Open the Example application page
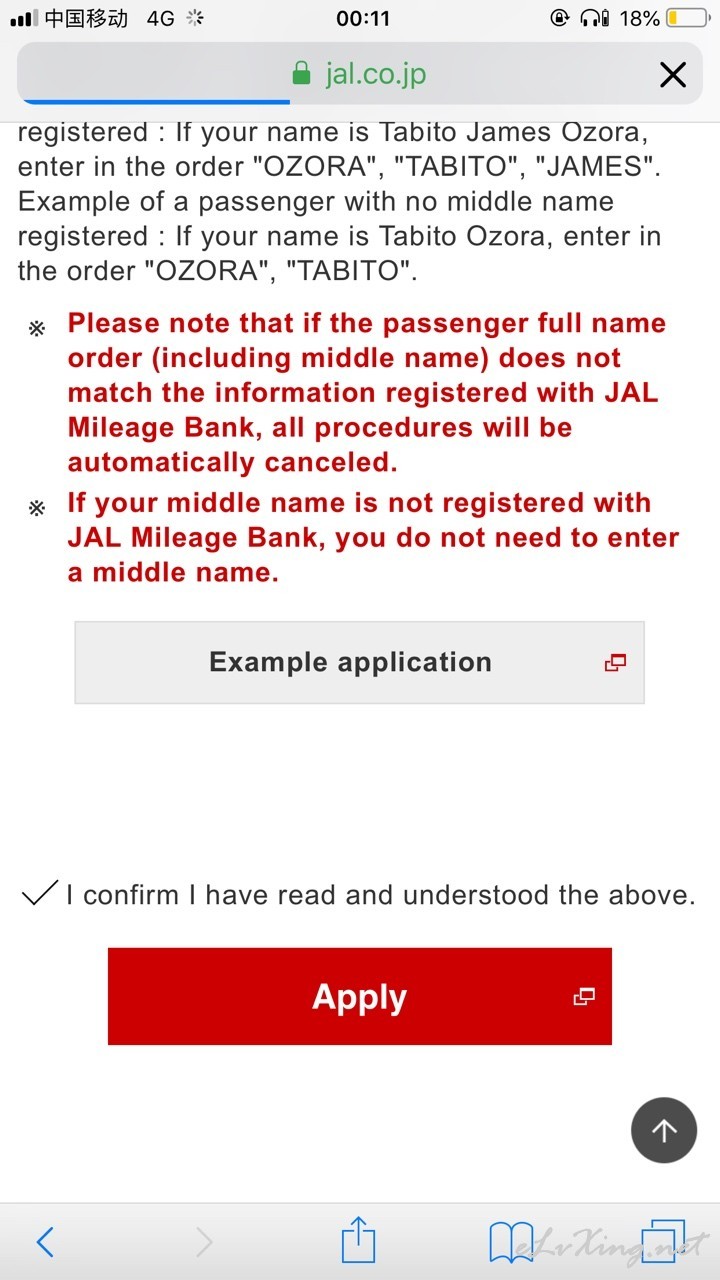 [359, 662]
